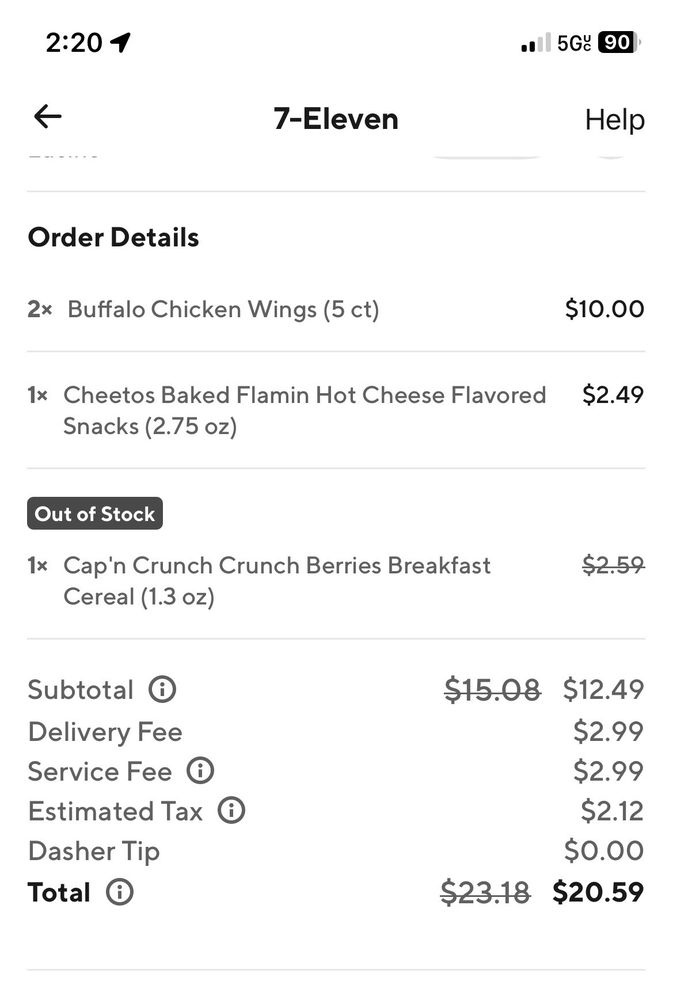673x1000 pixels.
Task: View Subtotal info details
Action: 162,690
